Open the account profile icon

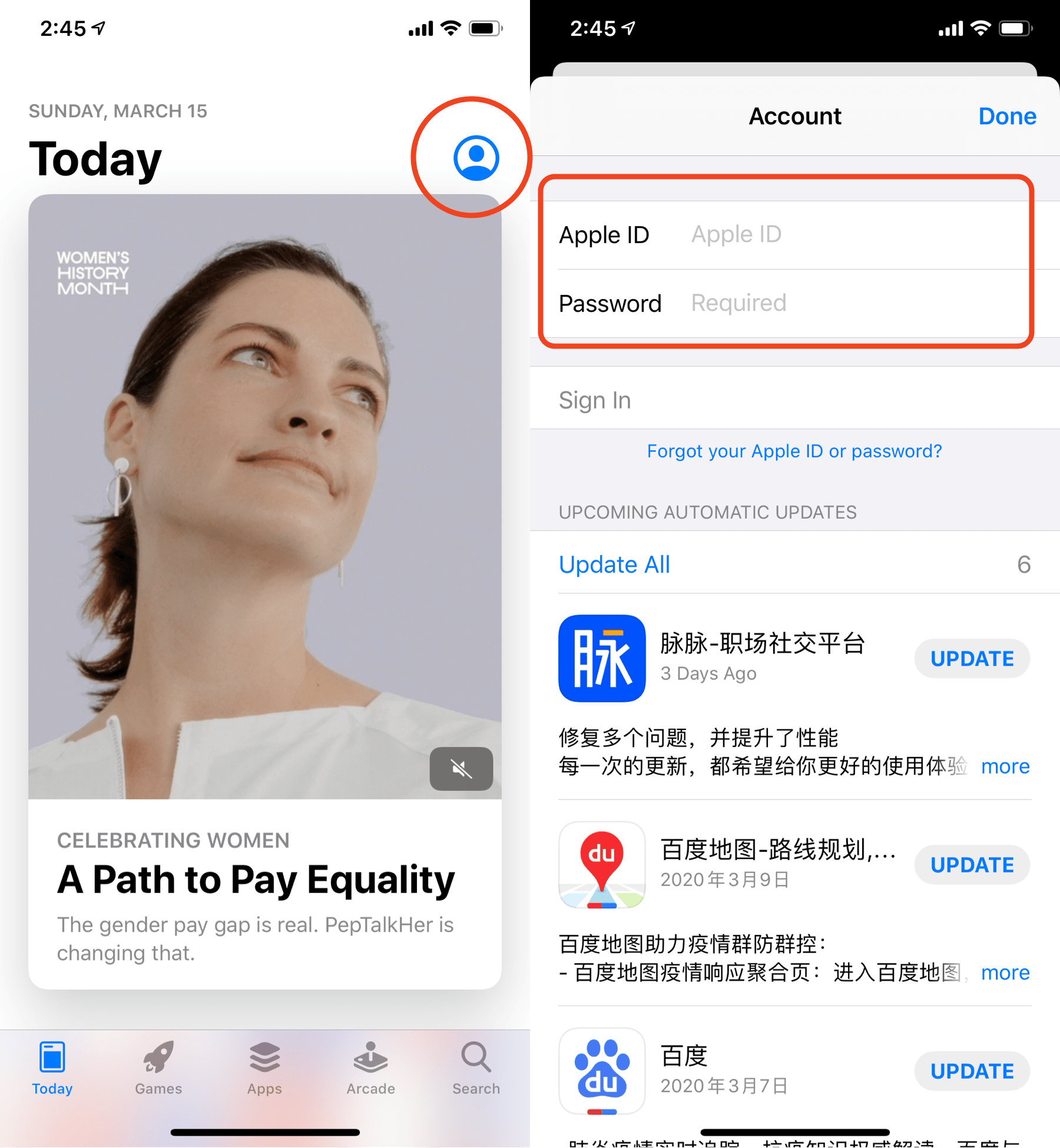476,158
